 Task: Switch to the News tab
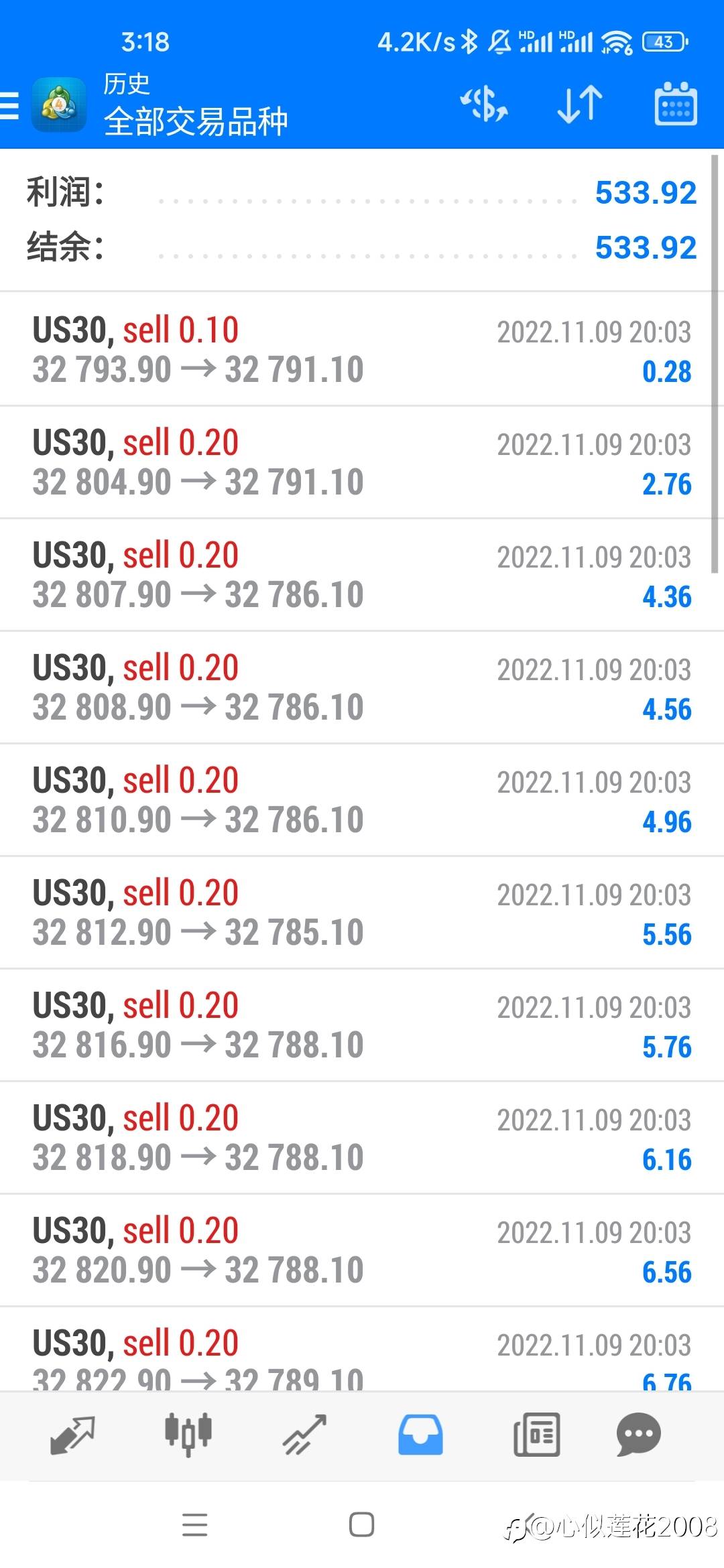point(536,1435)
